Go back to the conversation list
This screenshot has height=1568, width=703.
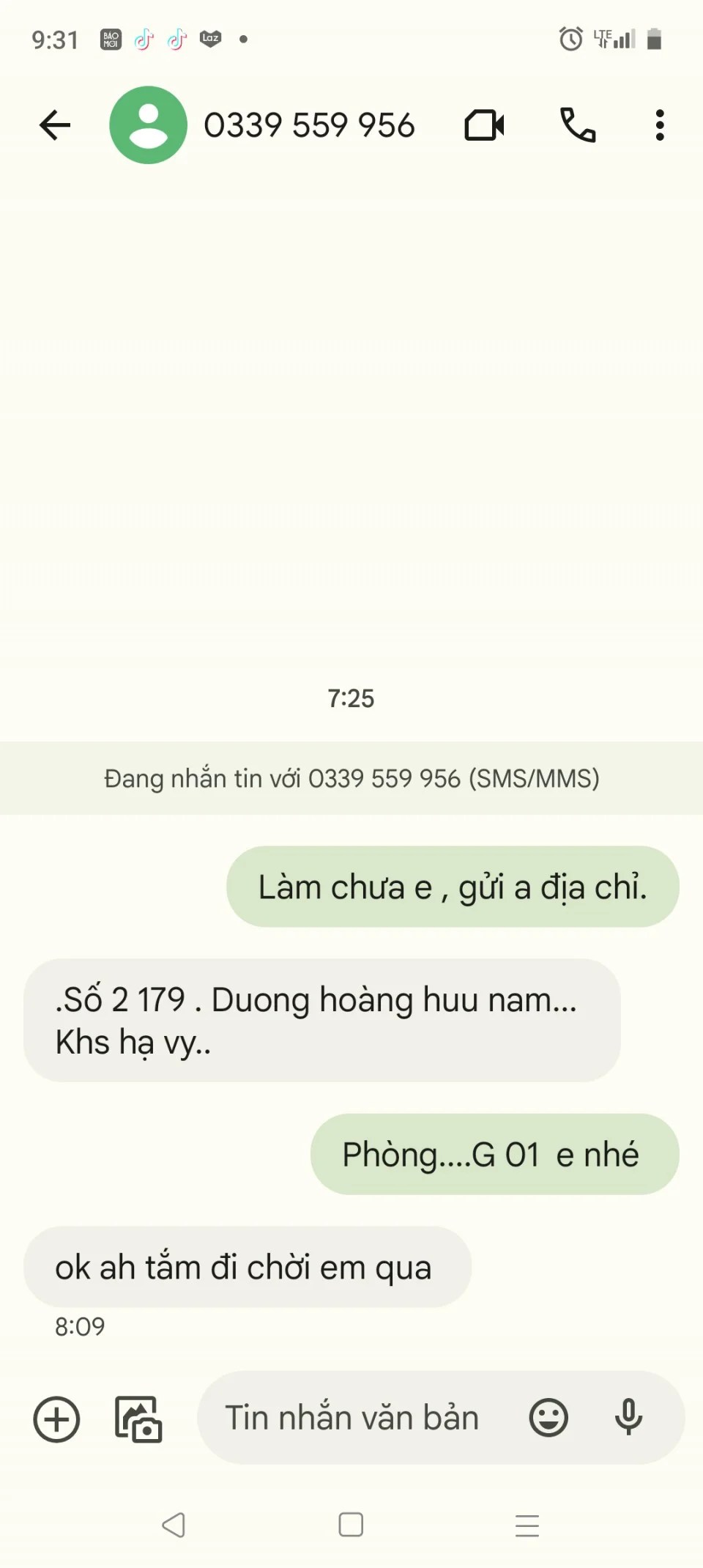click(55, 125)
